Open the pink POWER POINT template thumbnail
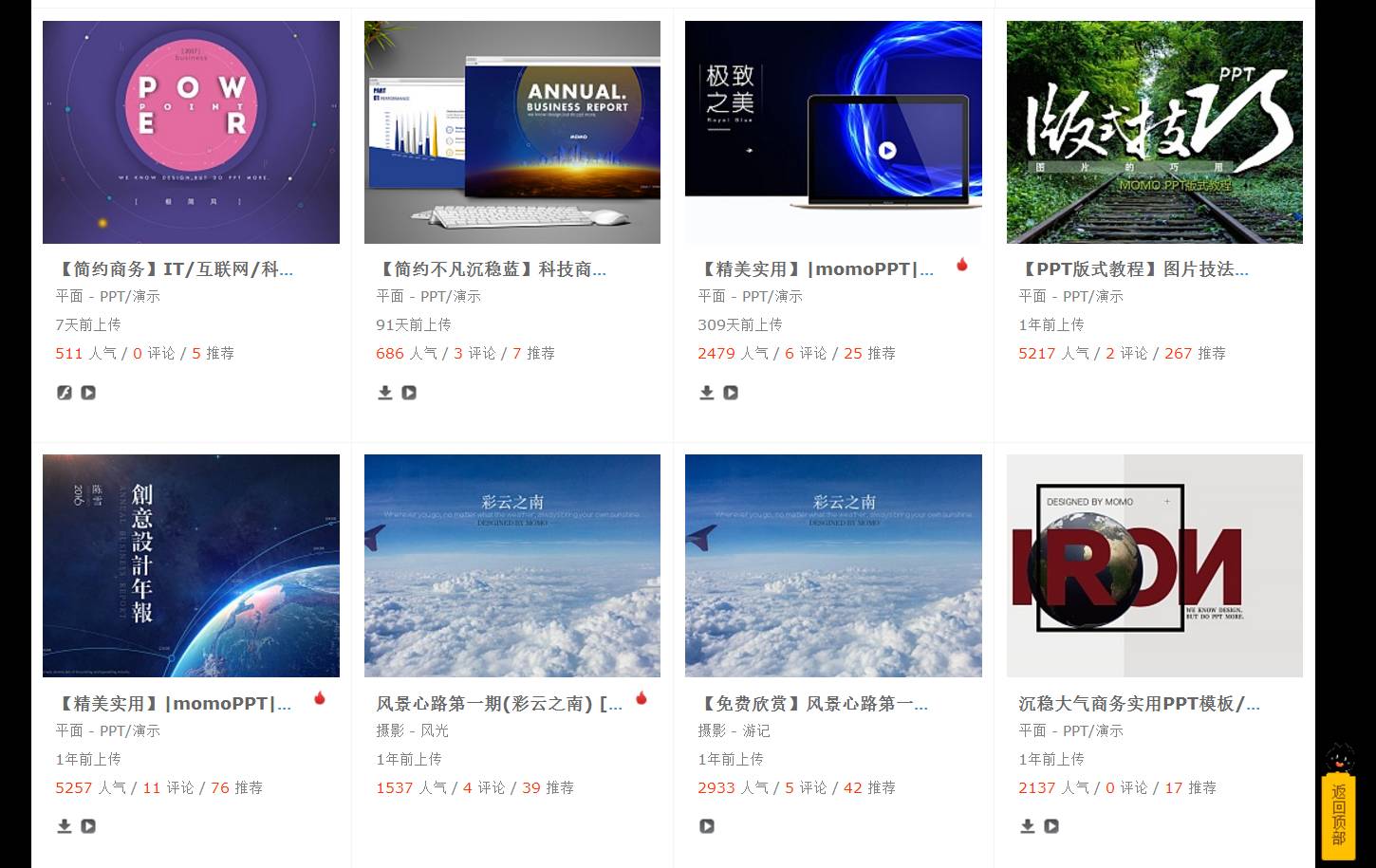Screen dimensions: 1376x868 191,132
